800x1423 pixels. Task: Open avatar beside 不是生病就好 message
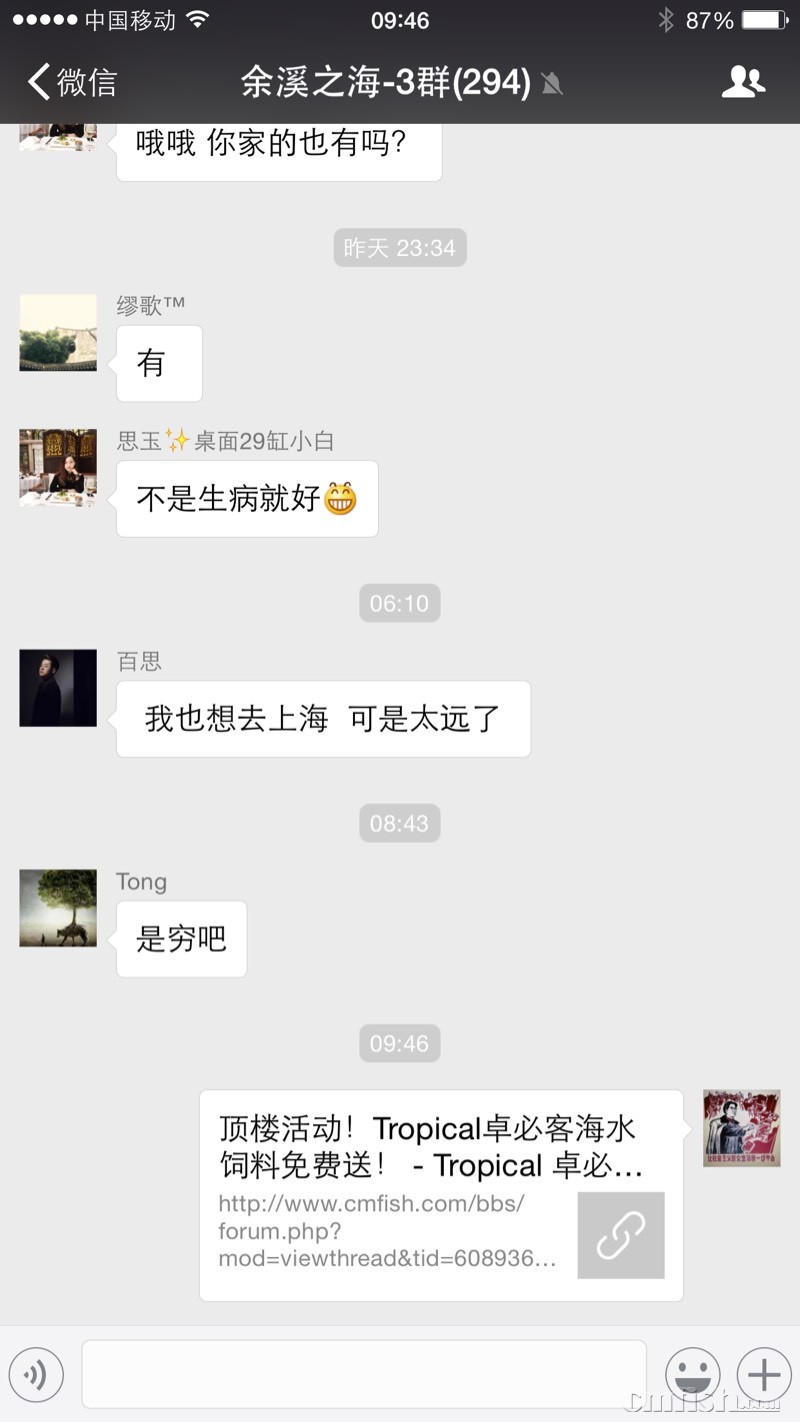[58, 468]
